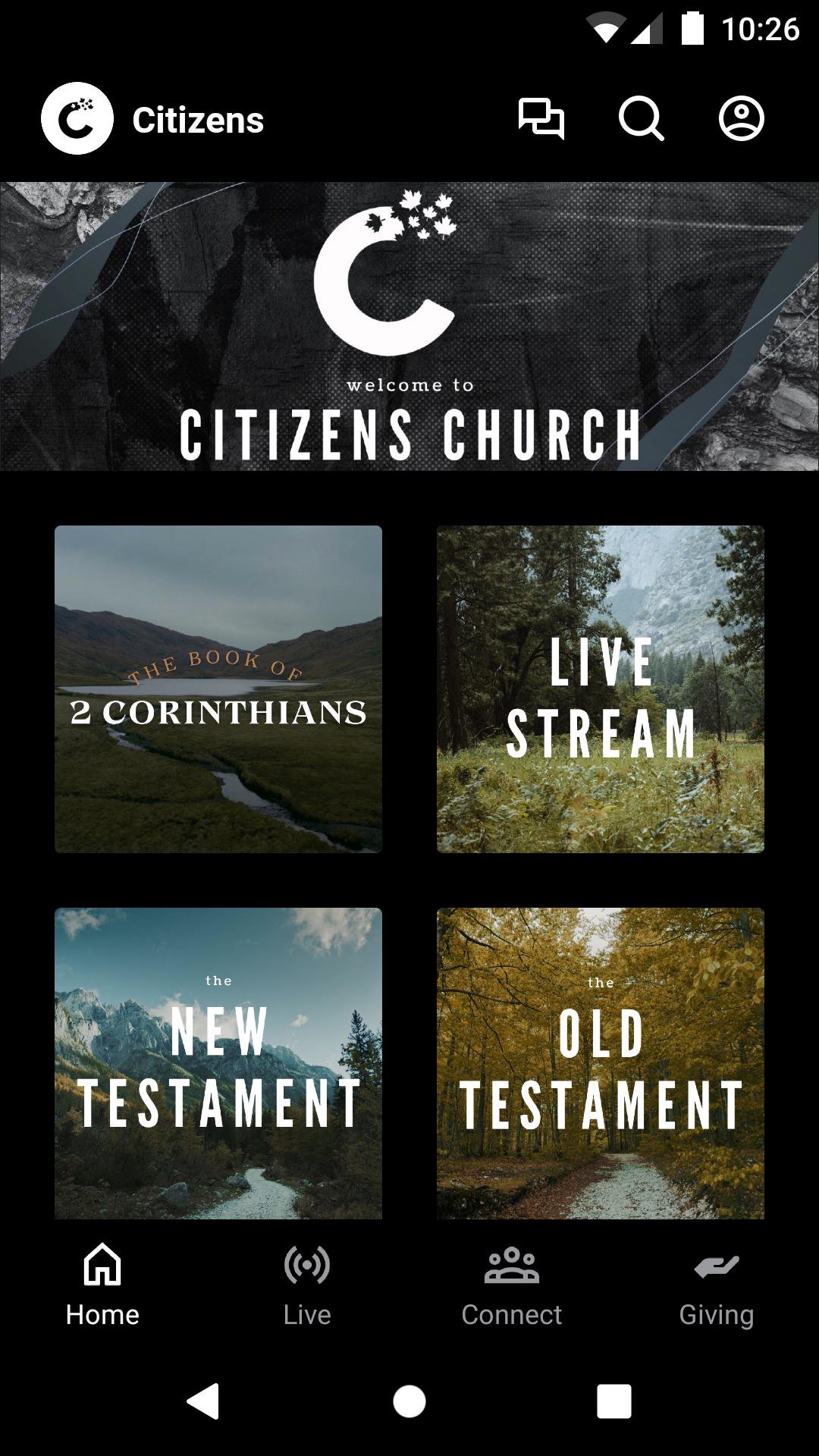Viewport: 819px width, 1456px height.
Task: Browse the New Testament tile
Action: pos(218,1062)
